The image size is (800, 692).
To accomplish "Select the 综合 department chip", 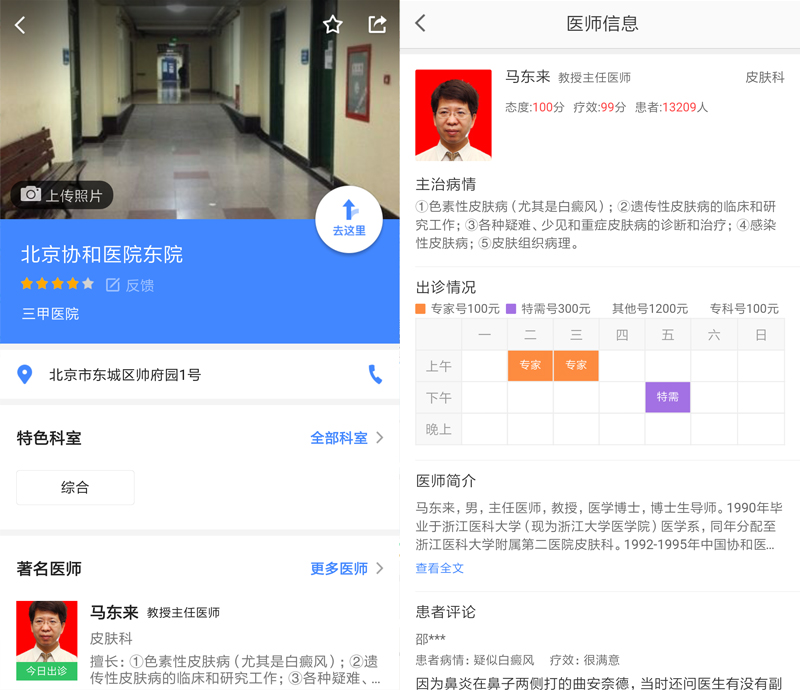I will 75,488.
